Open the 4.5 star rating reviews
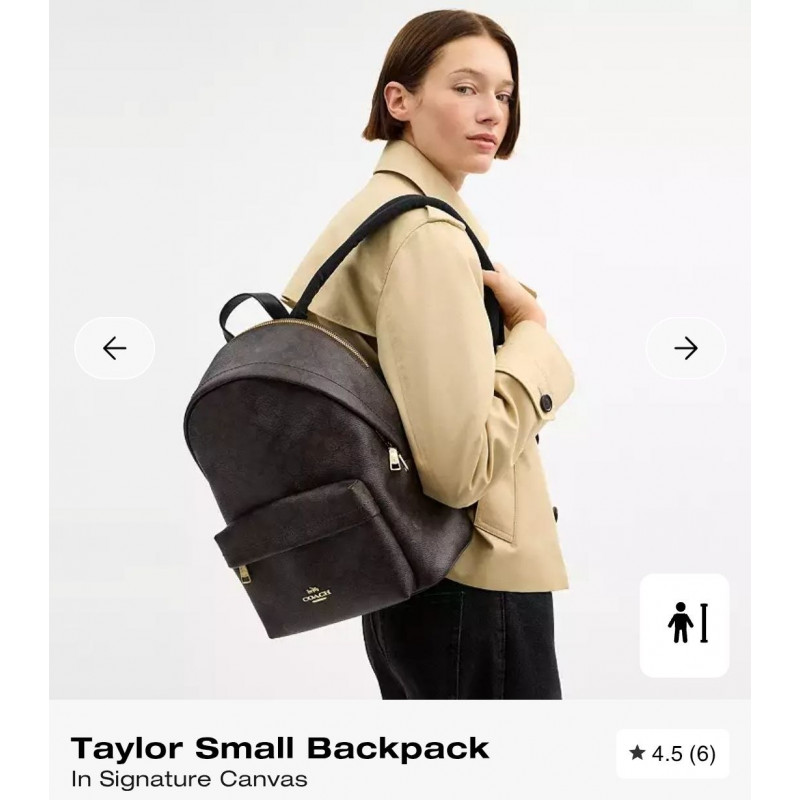This screenshot has height=800, width=800. coord(672,753)
